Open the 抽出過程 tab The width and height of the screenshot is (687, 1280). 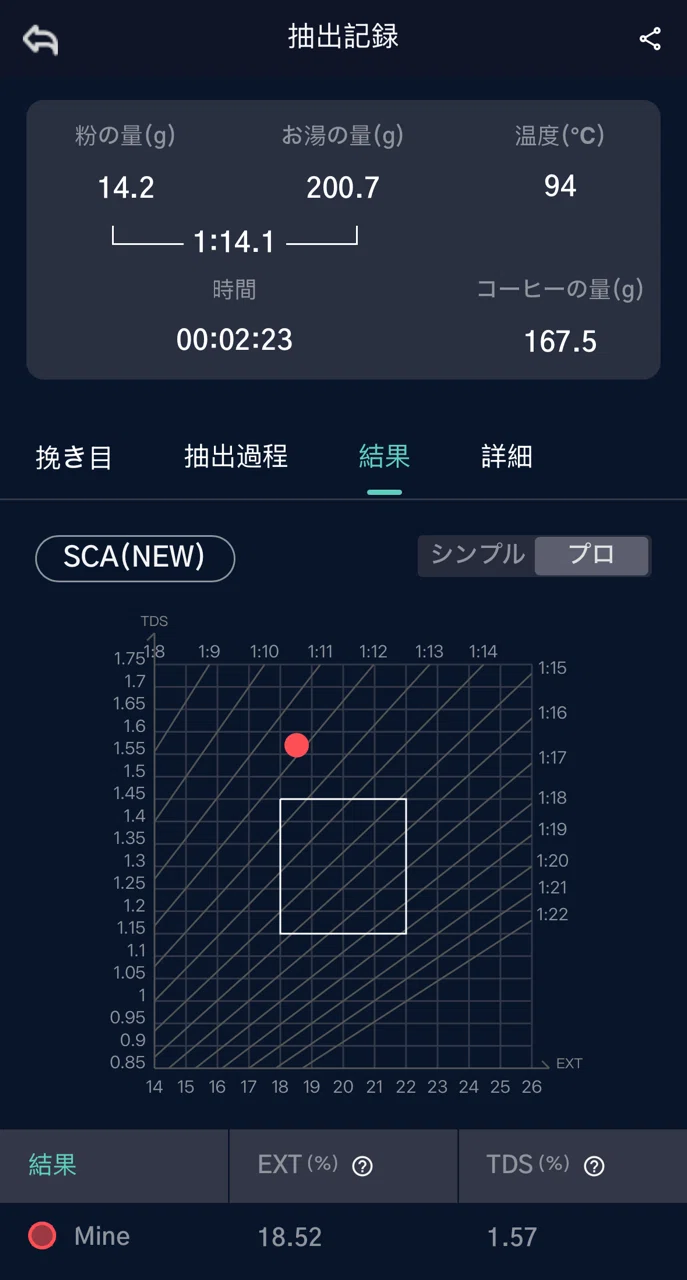point(236,457)
